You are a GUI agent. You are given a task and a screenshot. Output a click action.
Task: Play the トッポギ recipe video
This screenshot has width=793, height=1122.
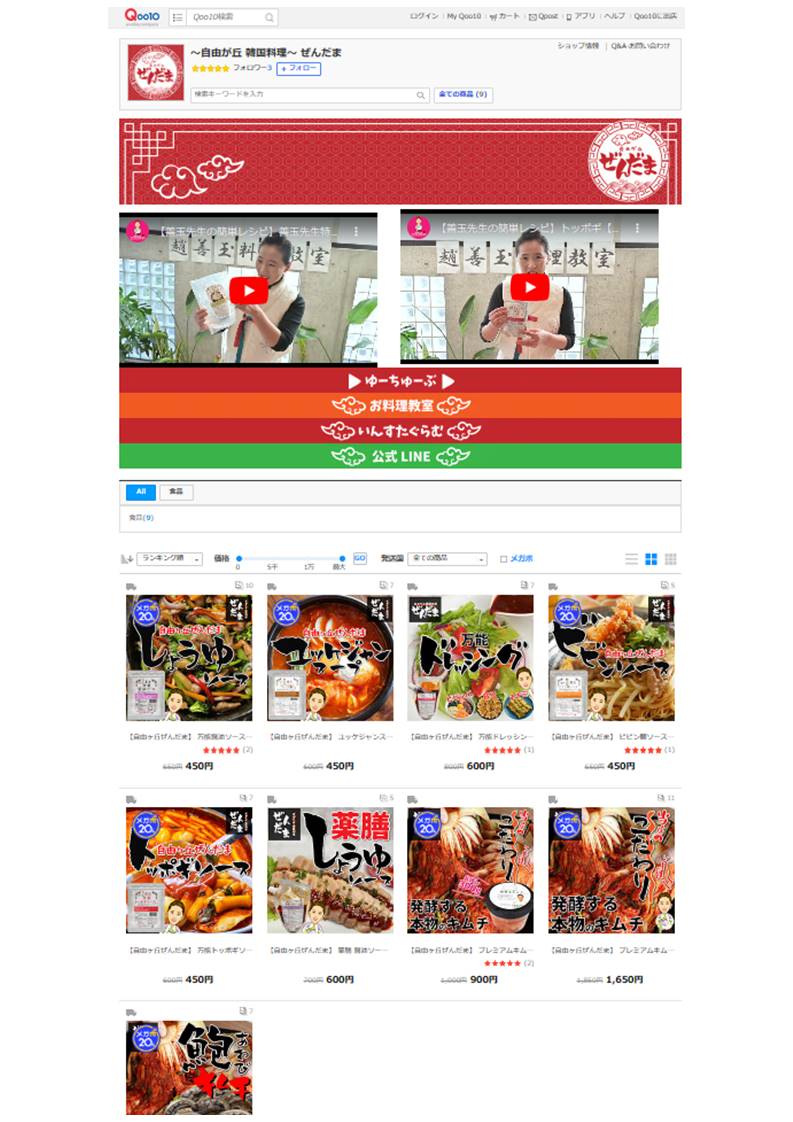[x=530, y=287]
